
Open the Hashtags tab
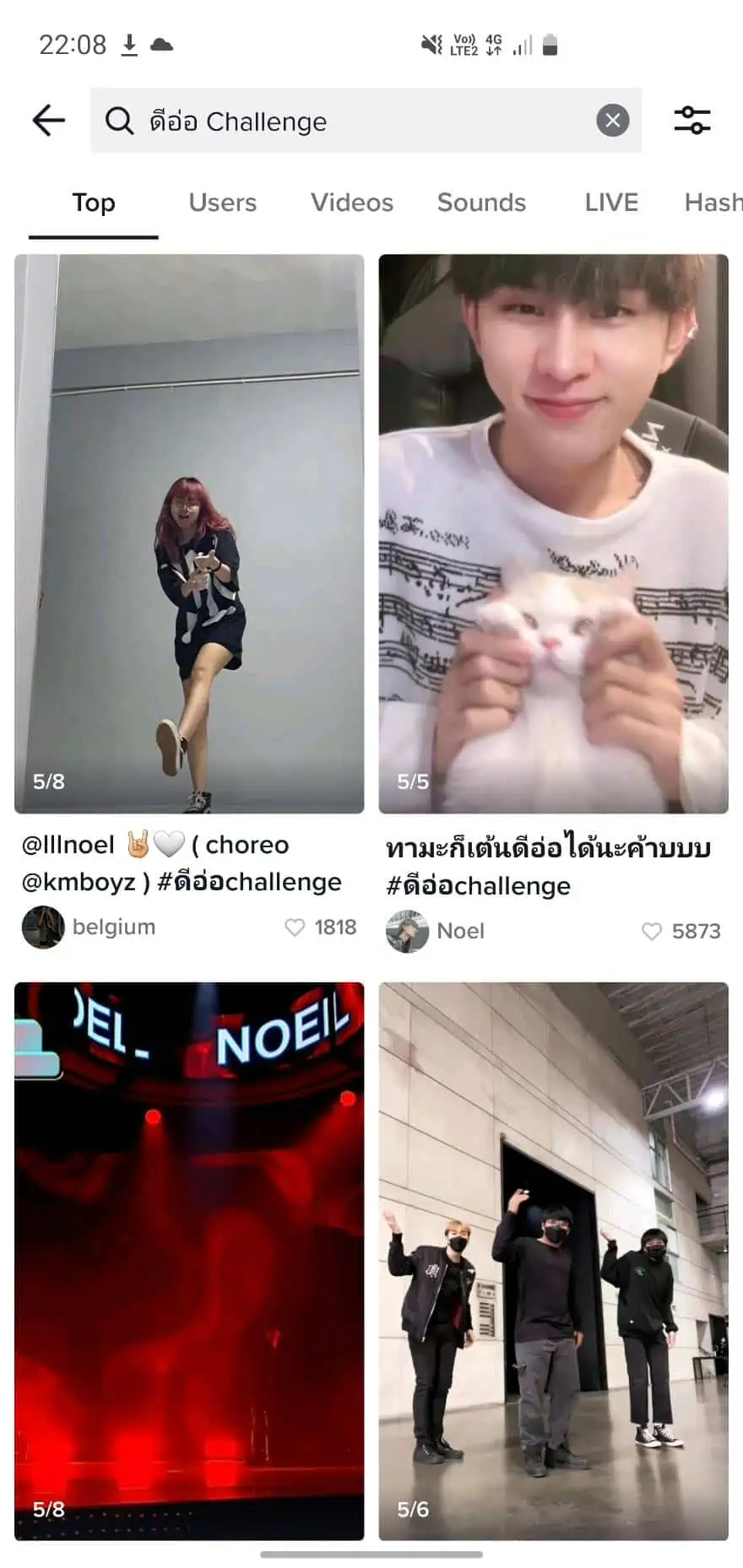(x=713, y=203)
